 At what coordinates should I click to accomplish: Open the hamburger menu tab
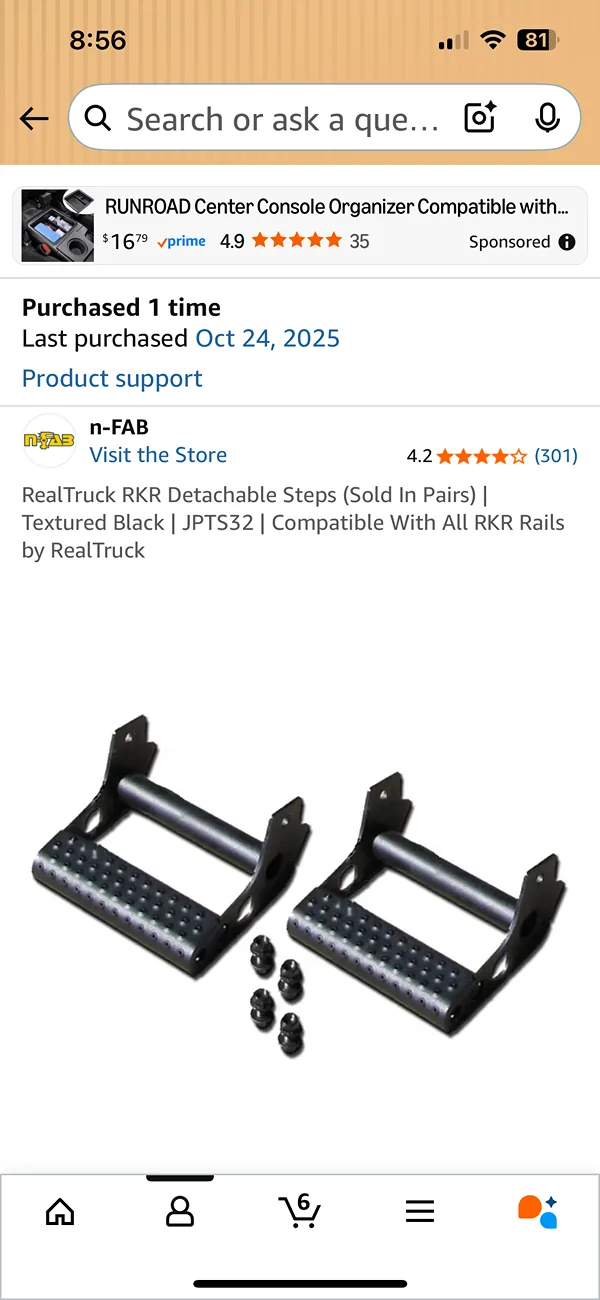(x=420, y=1211)
